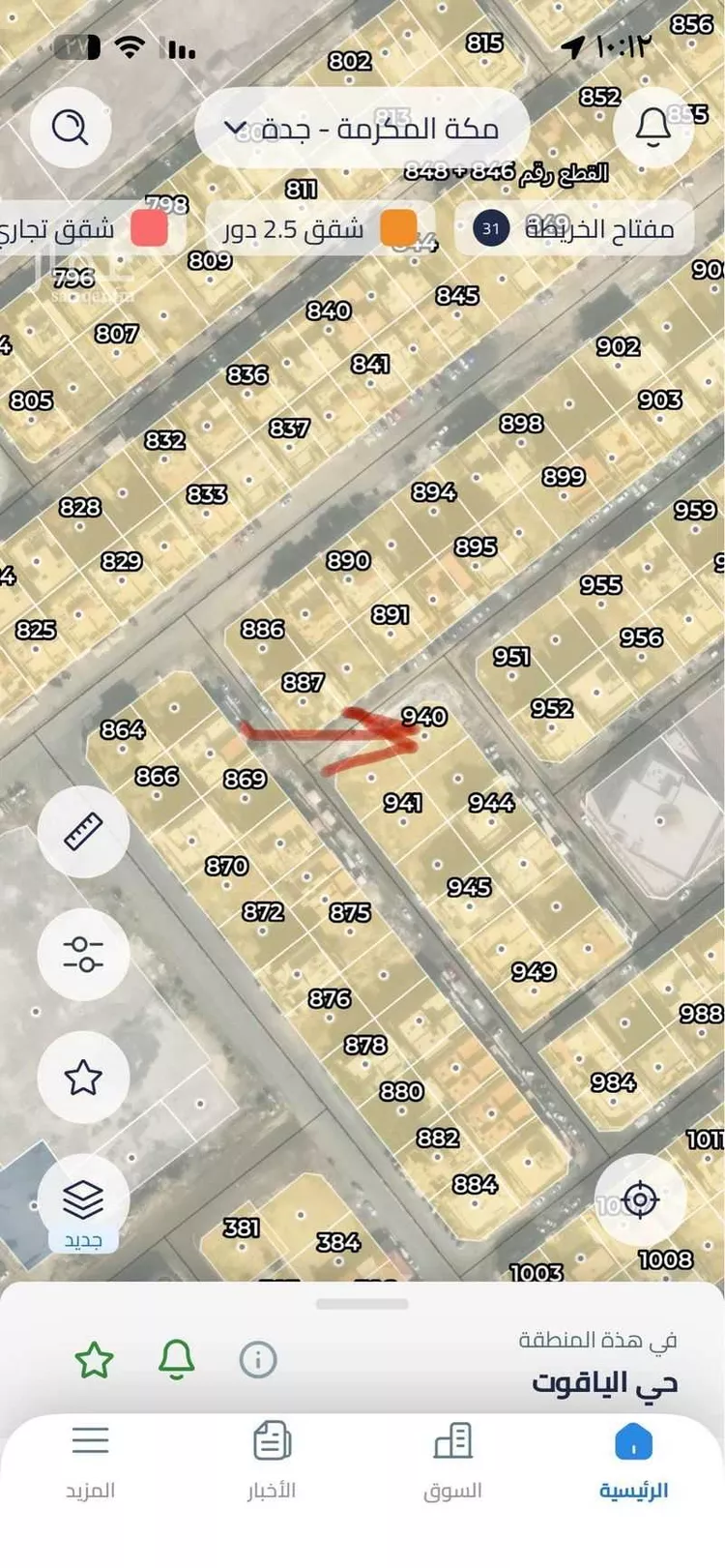Open the مفتاح الخريطة map legend chip

(x=574, y=229)
